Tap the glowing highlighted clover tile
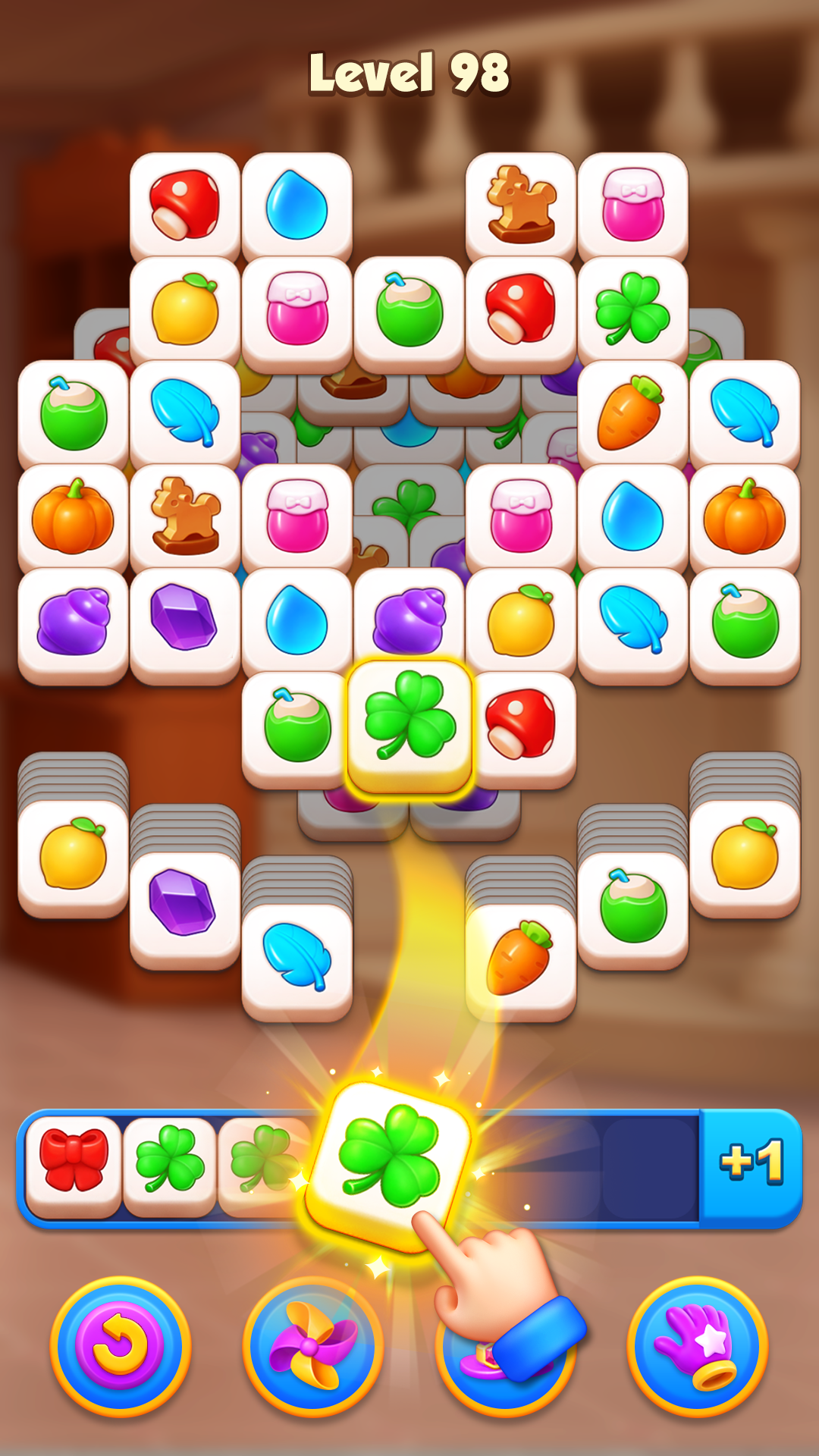 [409, 723]
